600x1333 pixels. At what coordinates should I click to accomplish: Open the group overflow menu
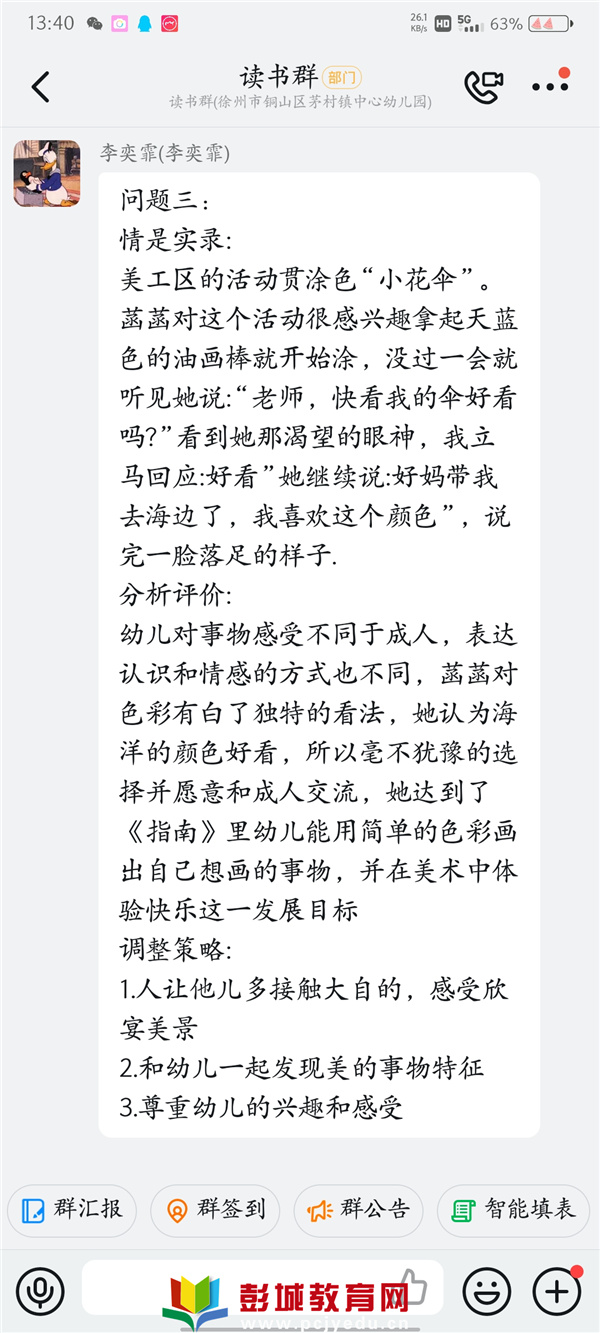click(x=550, y=87)
